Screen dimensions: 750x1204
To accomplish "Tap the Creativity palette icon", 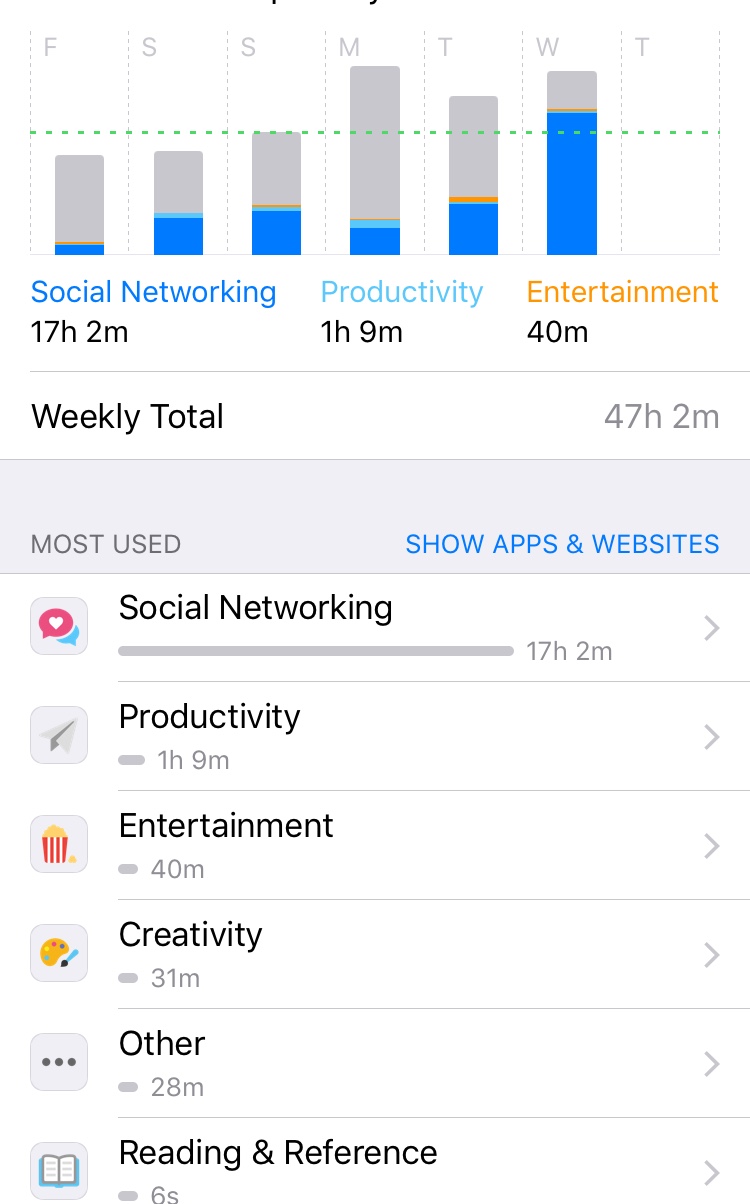I will 60,953.
